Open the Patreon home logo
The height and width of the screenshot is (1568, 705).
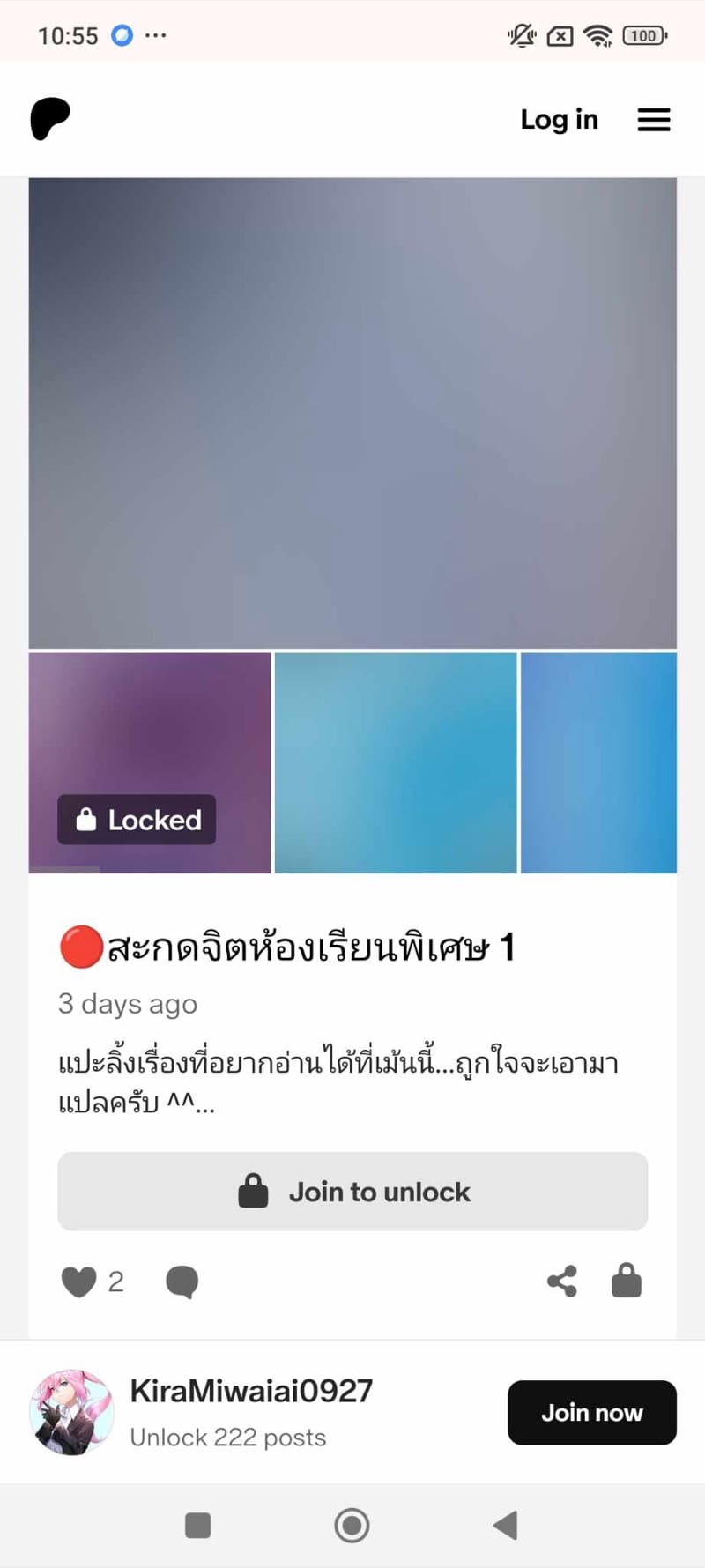(50, 119)
